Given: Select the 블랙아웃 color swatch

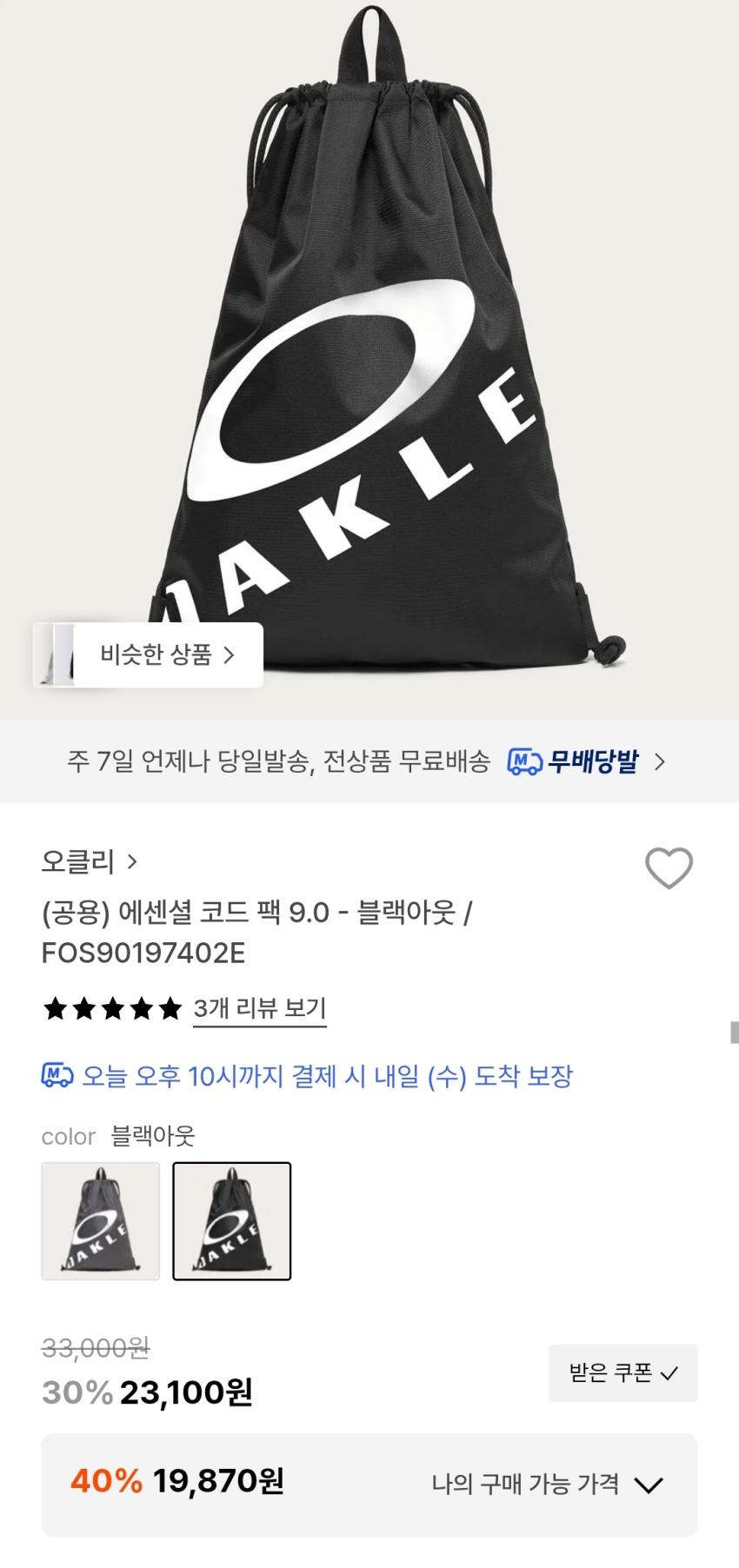Looking at the screenshot, I should pyautogui.click(x=232, y=1221).
